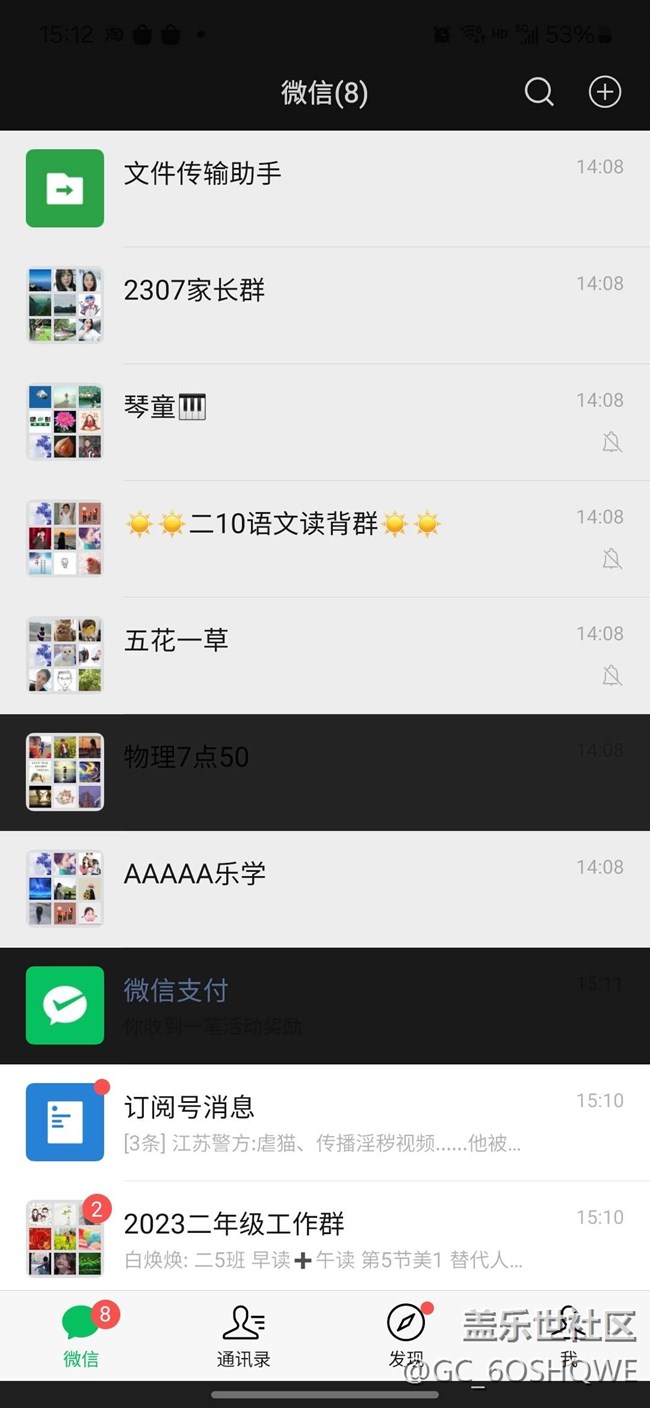
Task: Open the plus menu in the header
Action: 604,92
